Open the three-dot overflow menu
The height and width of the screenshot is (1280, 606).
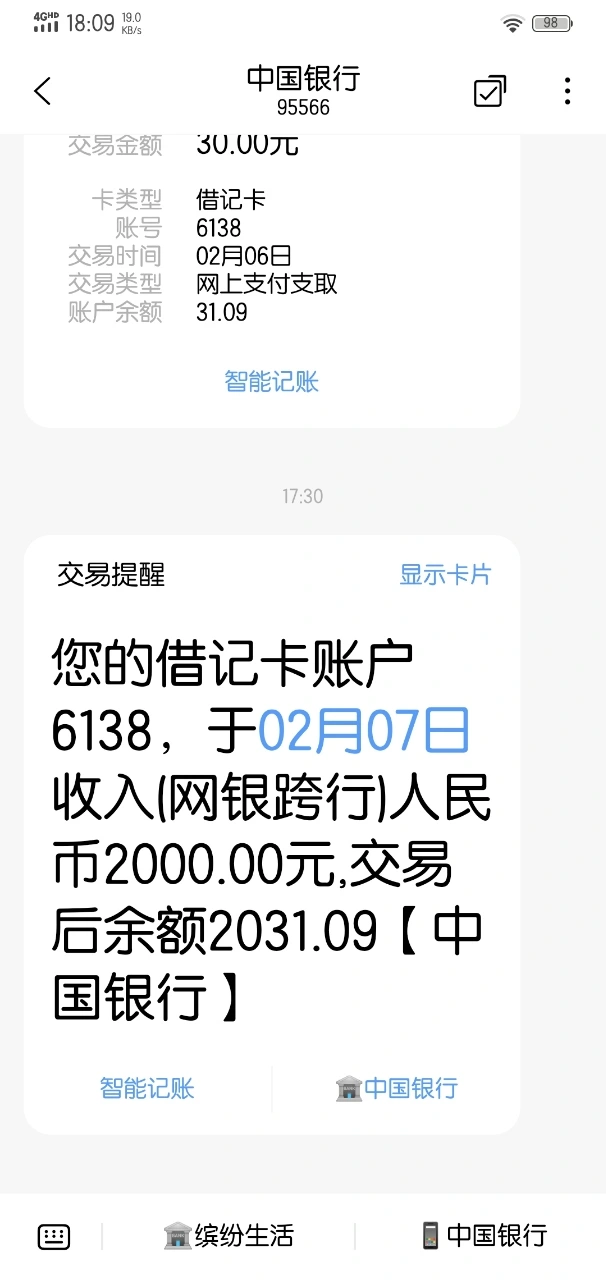[x=567, y=91]
